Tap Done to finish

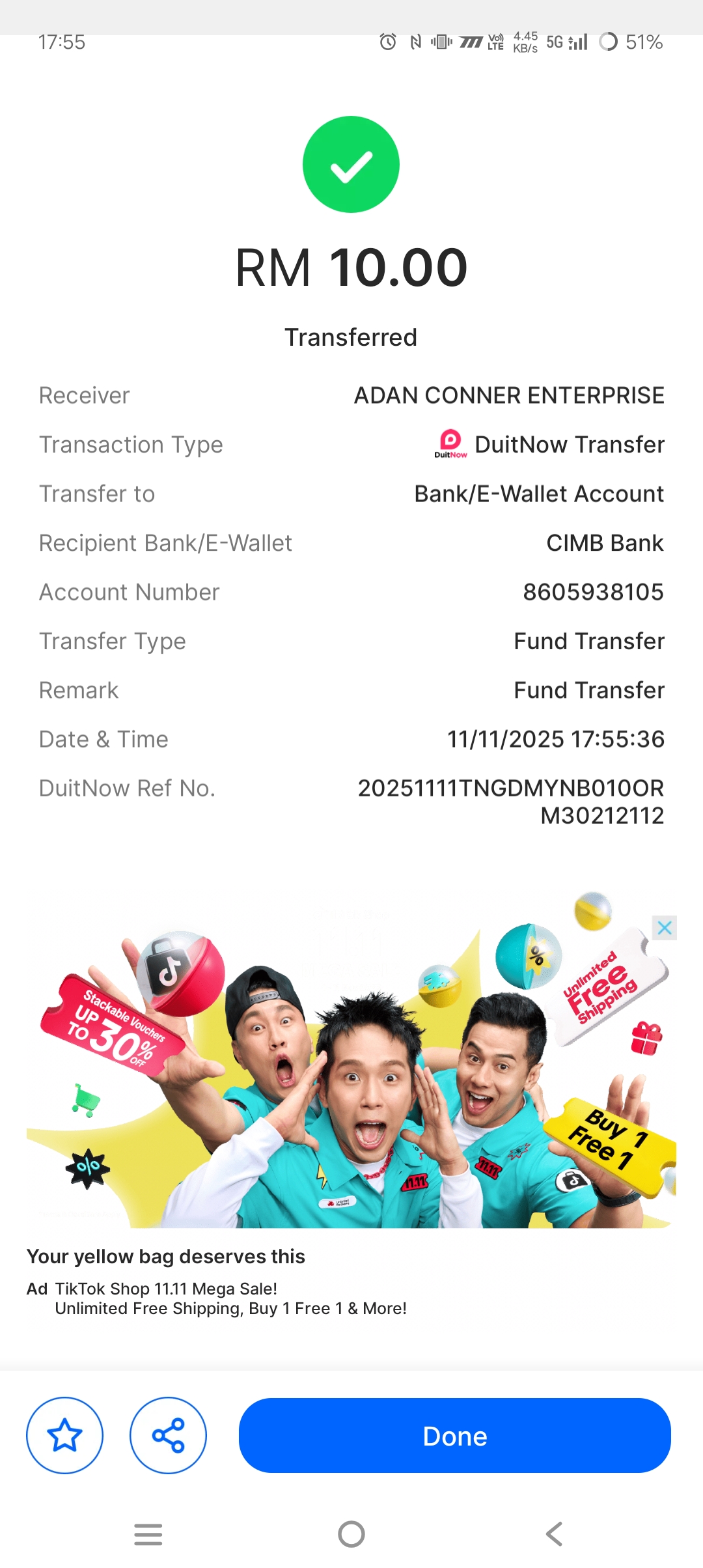click(x=454, y=1435)
